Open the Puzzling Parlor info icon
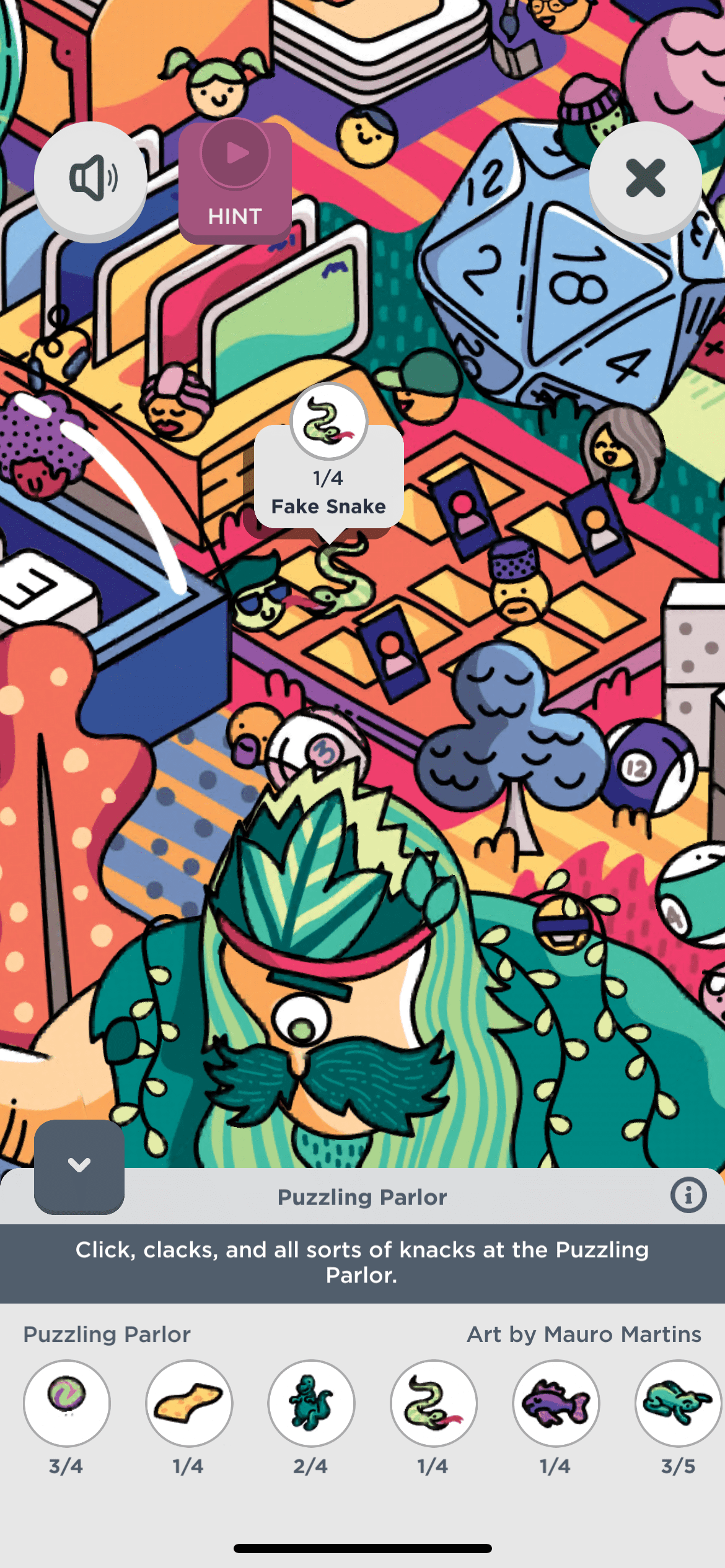 pos(688,1195)
